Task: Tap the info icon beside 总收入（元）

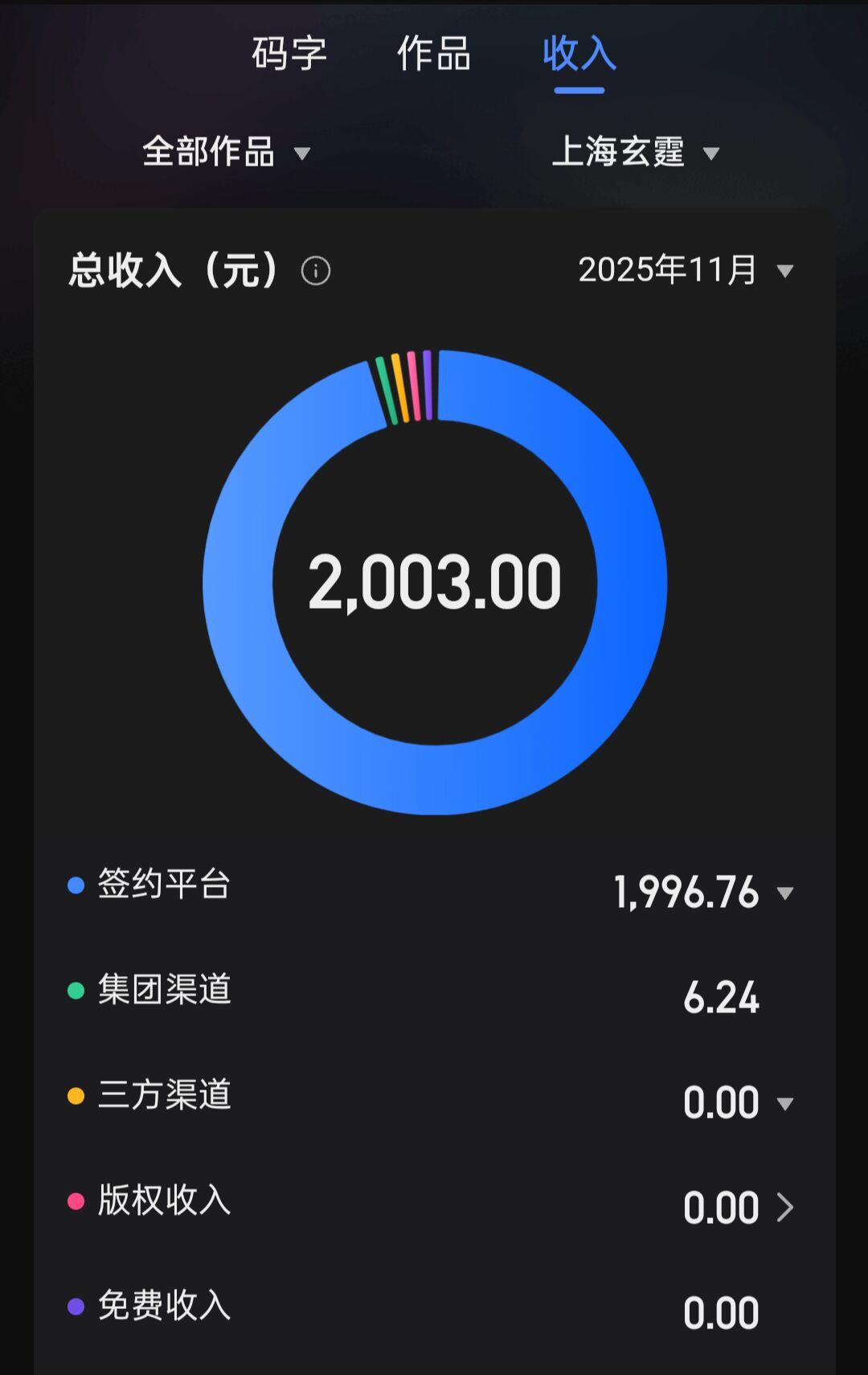Action: [316, 271]
